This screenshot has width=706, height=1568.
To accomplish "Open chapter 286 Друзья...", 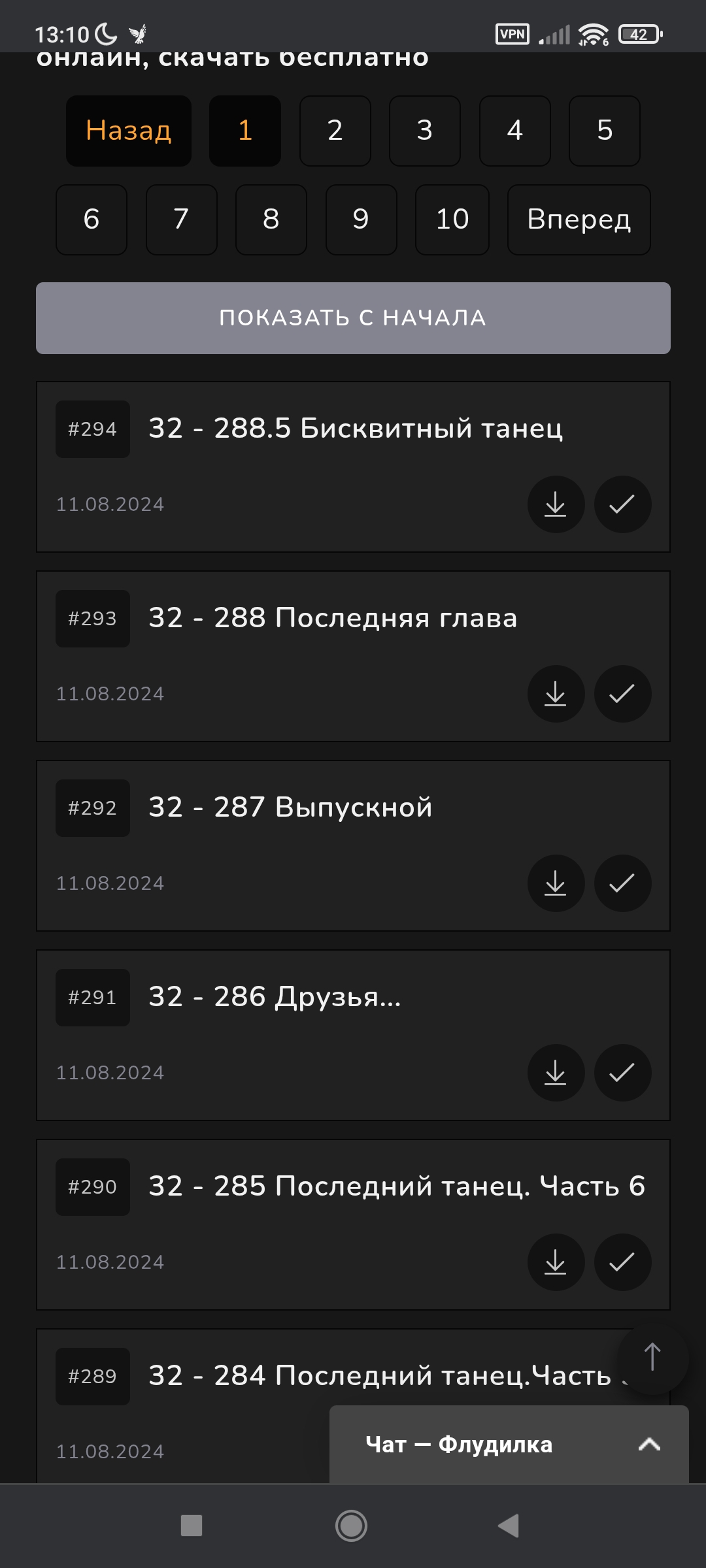I will coord(275,997).
